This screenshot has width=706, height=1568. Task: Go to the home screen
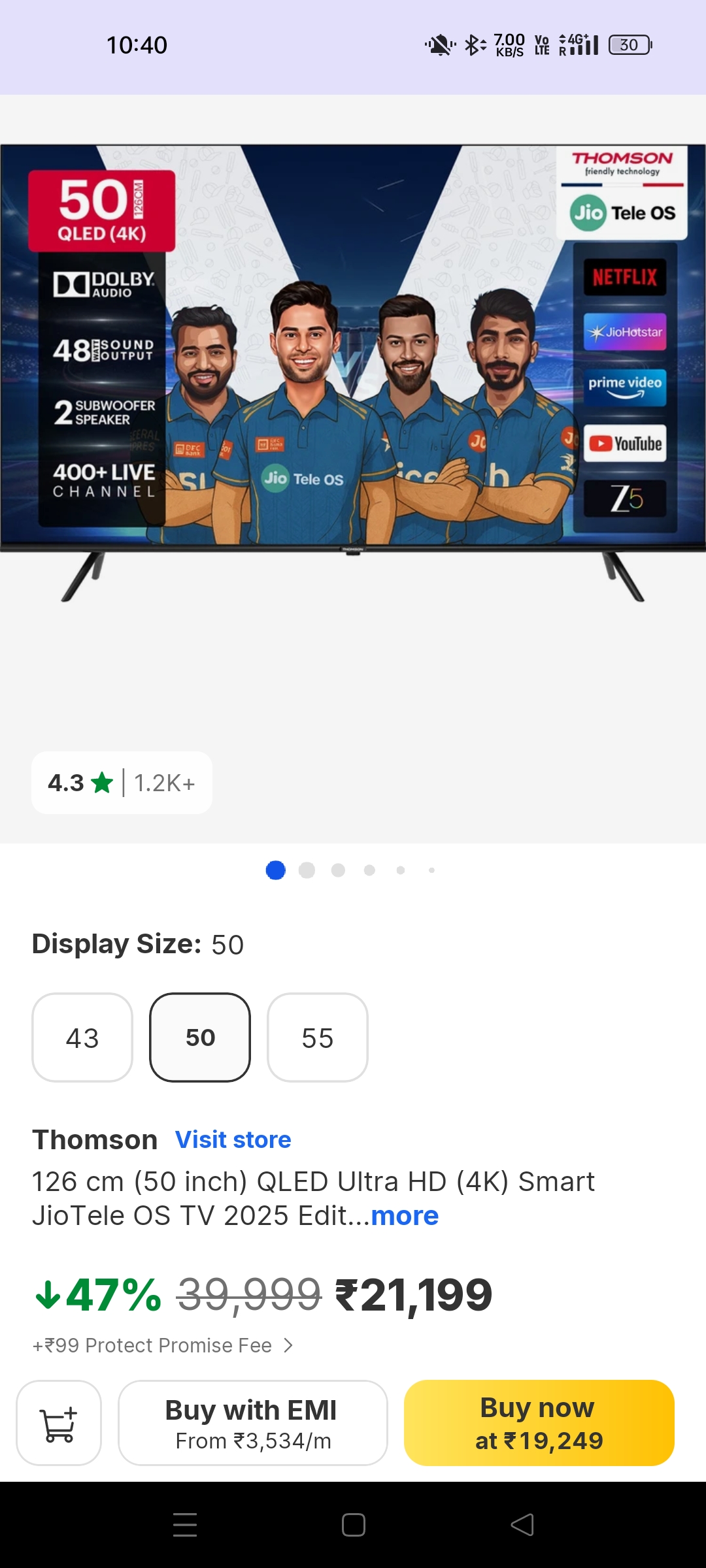click(x=353, y=1525)
